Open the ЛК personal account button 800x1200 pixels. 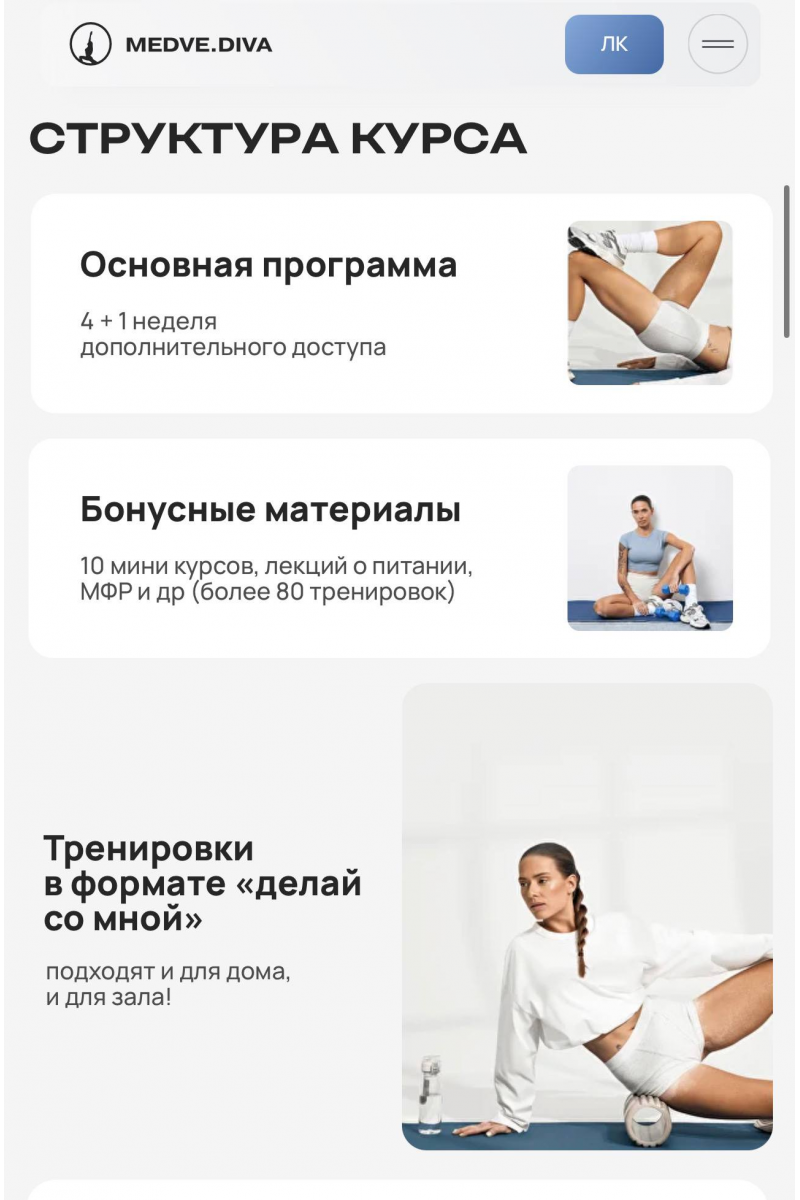coord(614,44)
